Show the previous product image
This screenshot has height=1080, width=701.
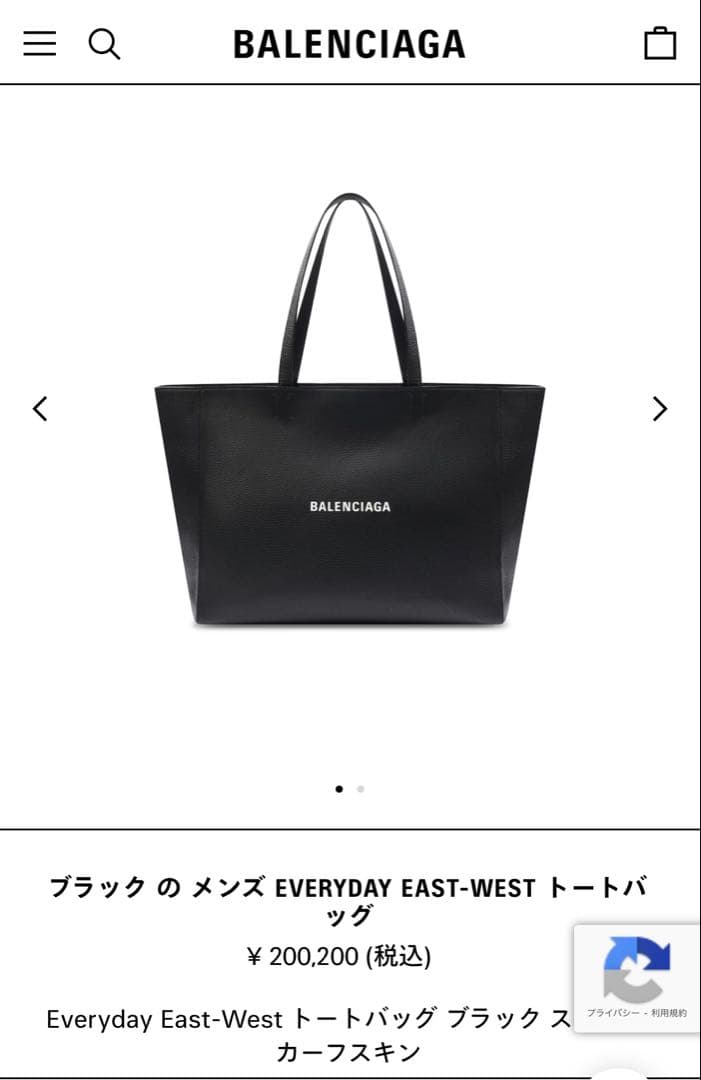[40, 408]
